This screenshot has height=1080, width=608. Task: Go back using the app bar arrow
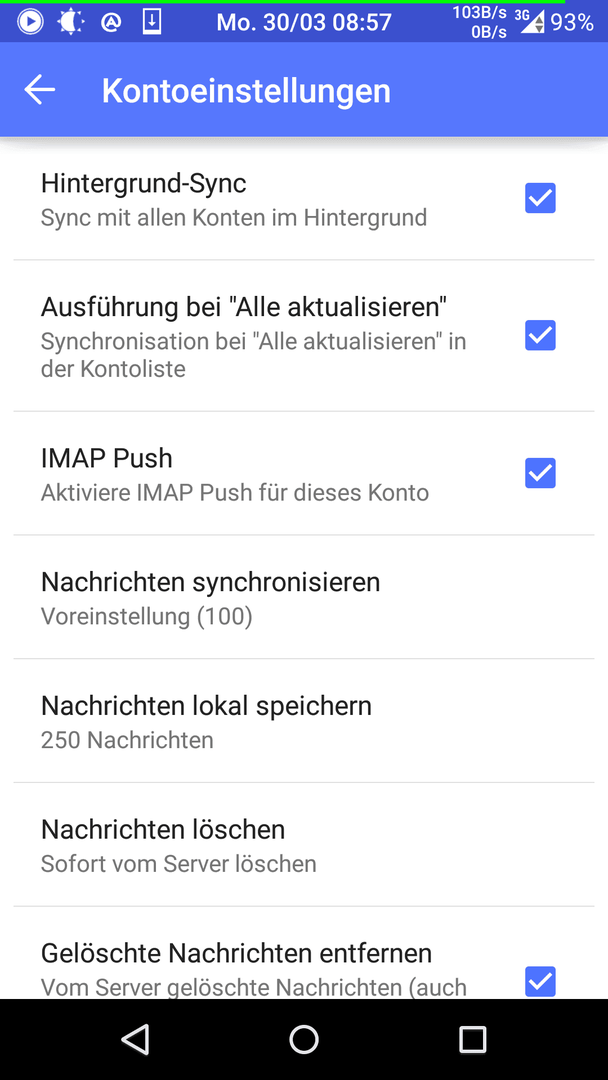pos(39,90)
